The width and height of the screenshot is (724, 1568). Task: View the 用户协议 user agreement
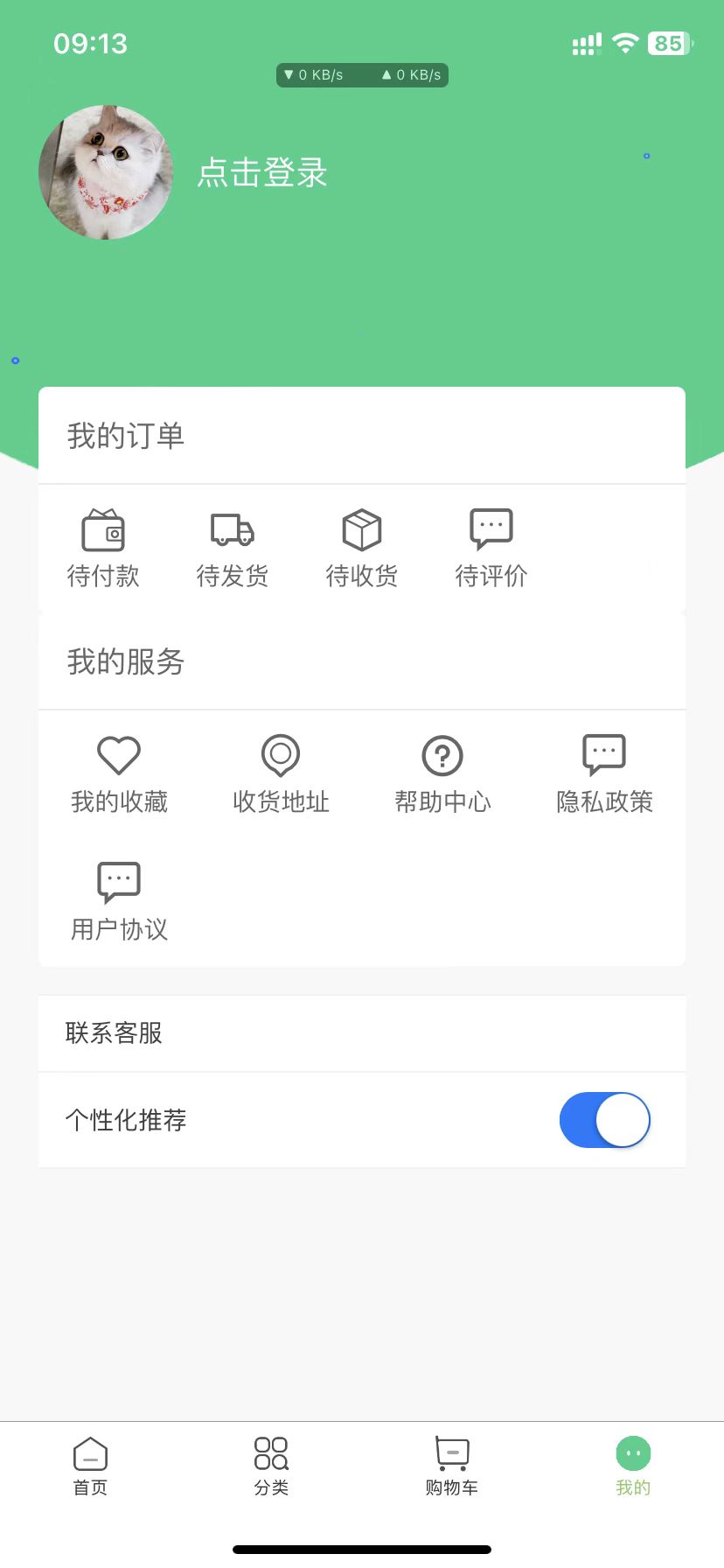[x=119, y=901]
